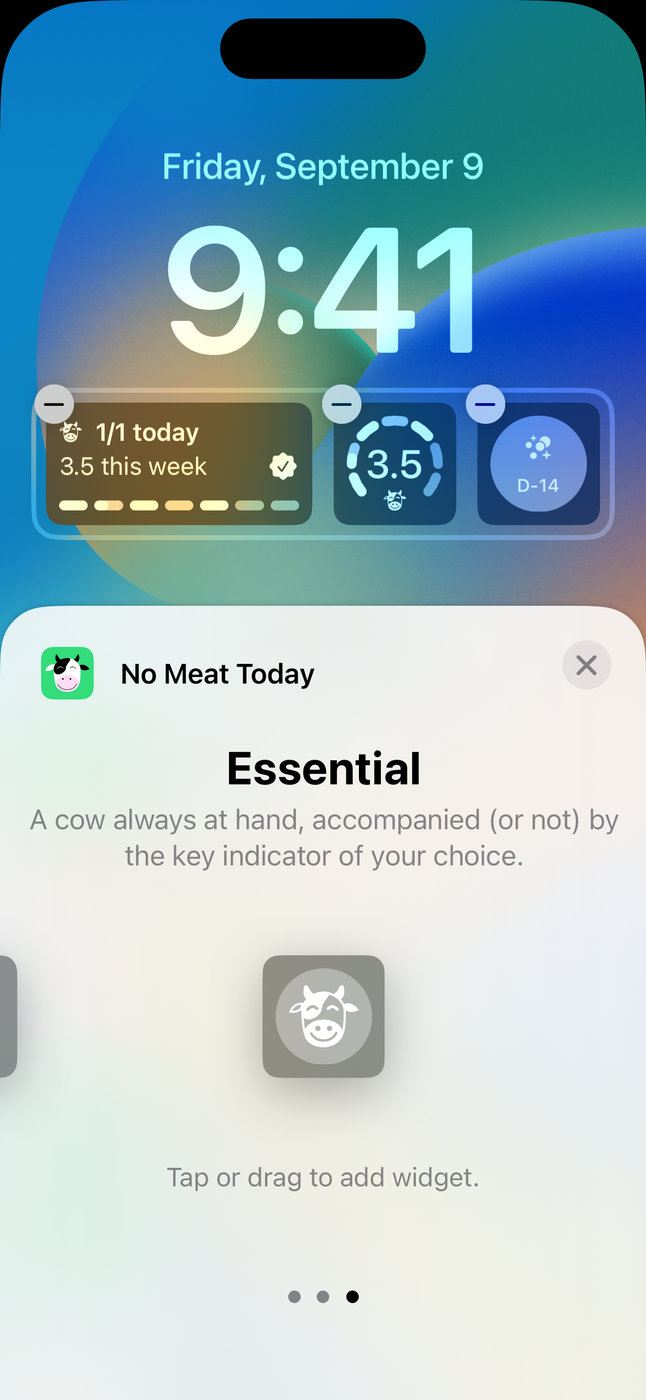The width and height of the screenshot is (646, 1400).
Task: Remove the 1/1 today widget
Action: click(54, 405)
